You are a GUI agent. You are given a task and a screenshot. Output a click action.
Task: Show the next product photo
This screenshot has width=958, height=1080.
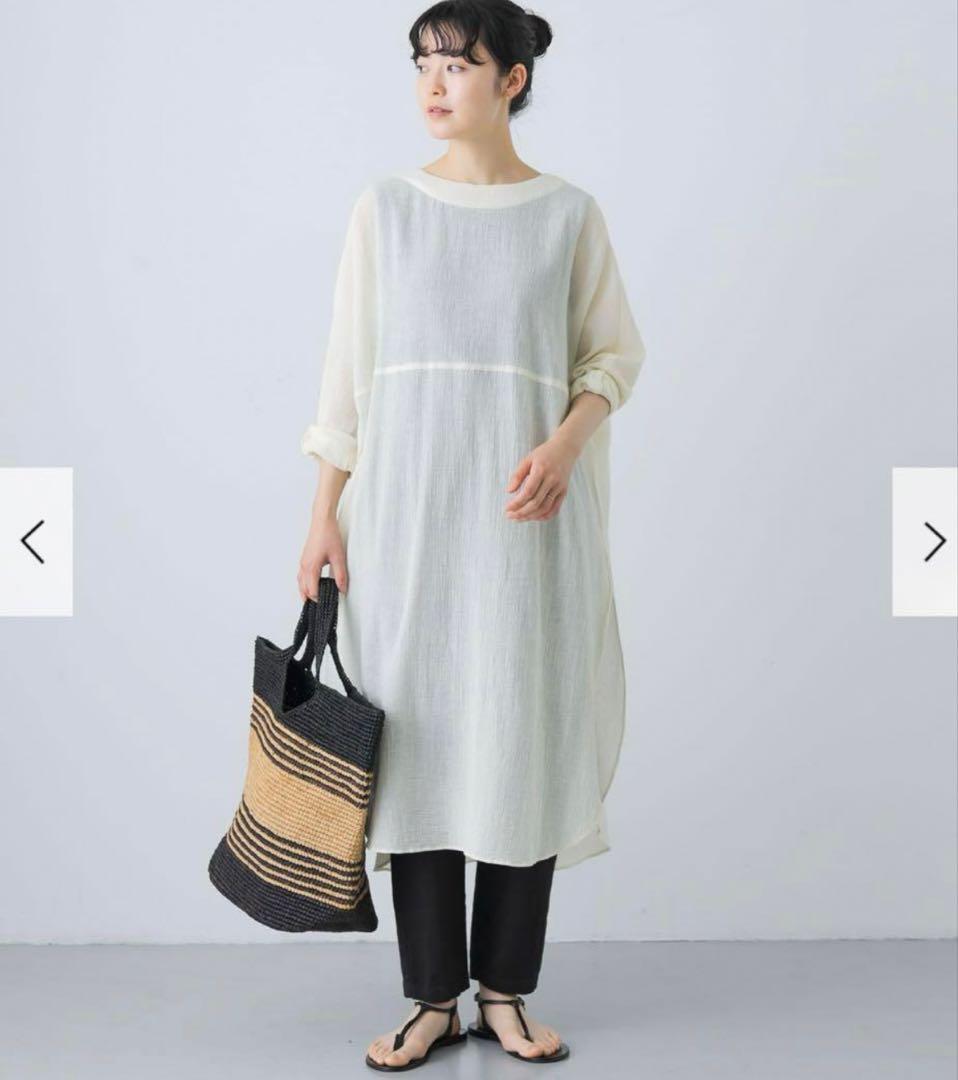point(926,541)
